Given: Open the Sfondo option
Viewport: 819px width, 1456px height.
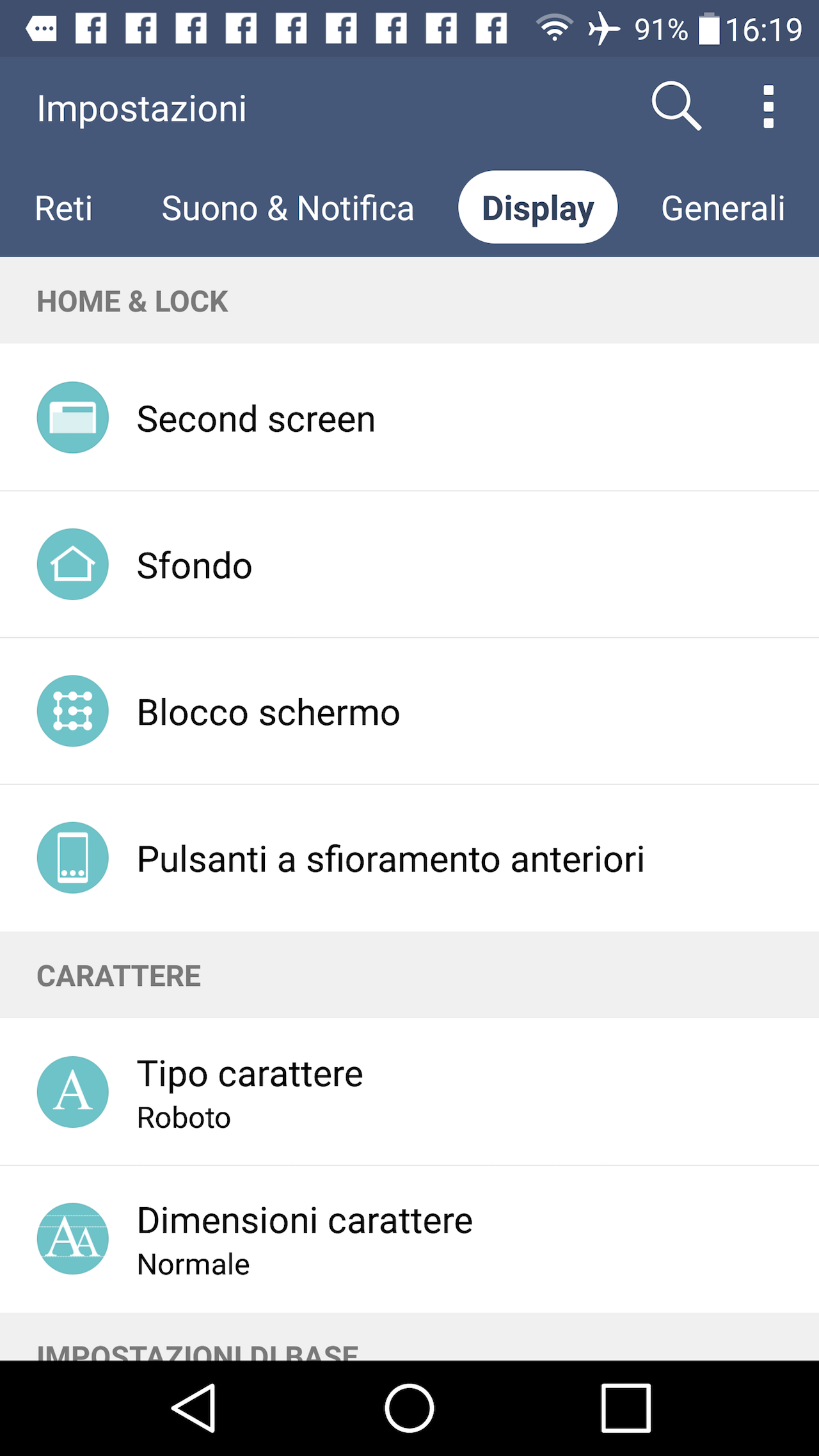Looking at the screenshot, I should pos(409,565).
